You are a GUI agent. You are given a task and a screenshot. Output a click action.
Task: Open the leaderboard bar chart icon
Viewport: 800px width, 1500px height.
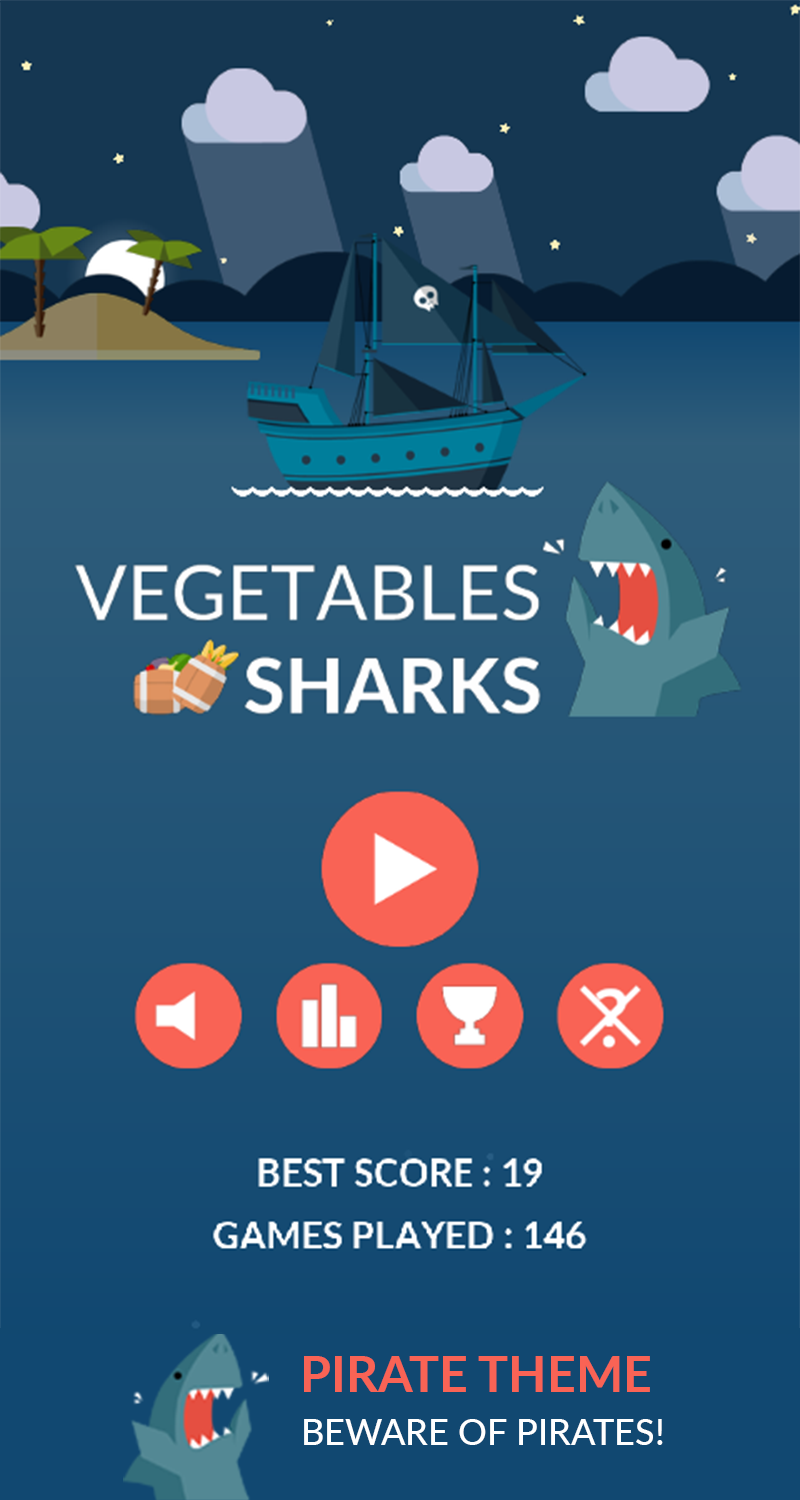coord(329,1016)
